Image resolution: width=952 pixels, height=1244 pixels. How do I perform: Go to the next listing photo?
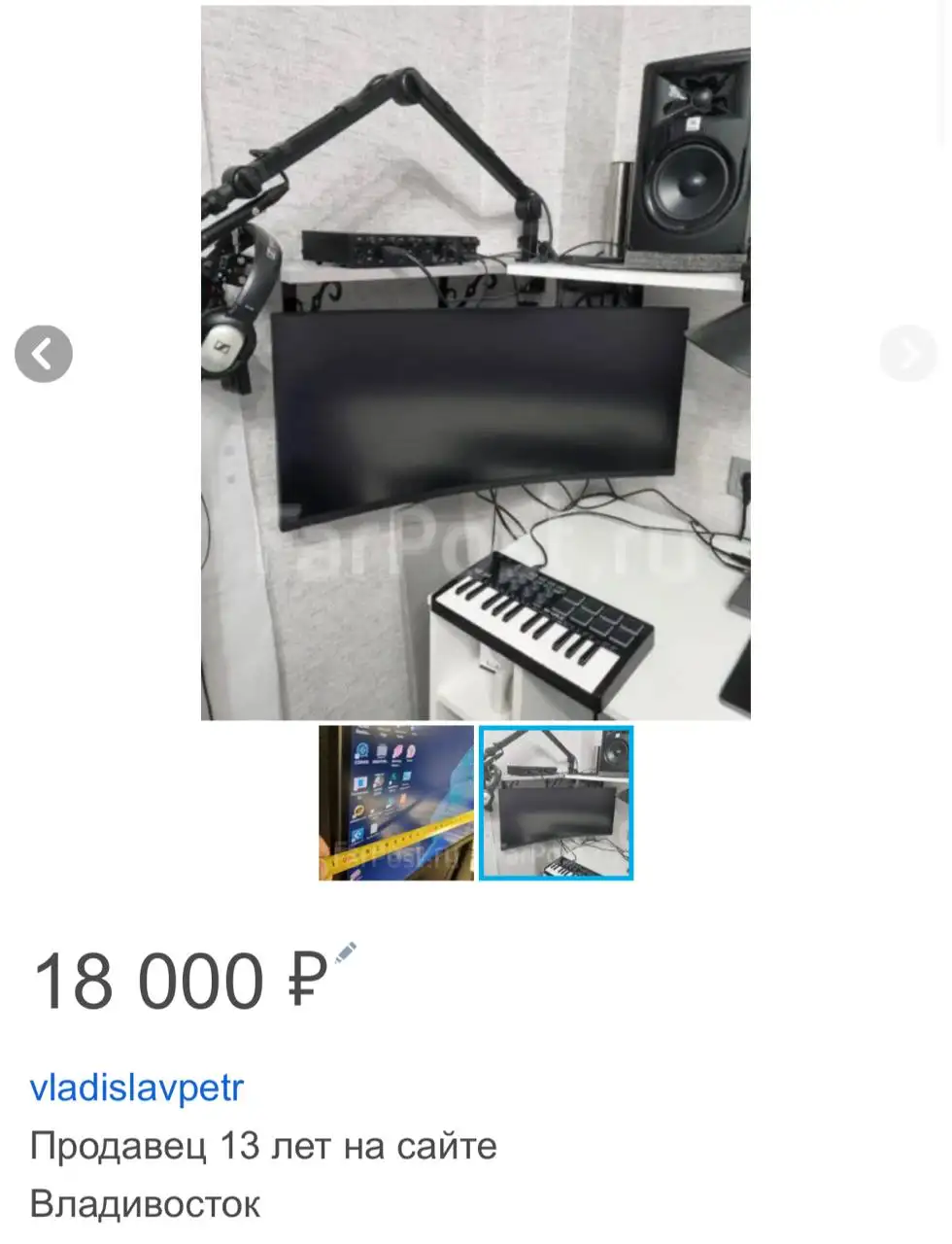(908, 354)
